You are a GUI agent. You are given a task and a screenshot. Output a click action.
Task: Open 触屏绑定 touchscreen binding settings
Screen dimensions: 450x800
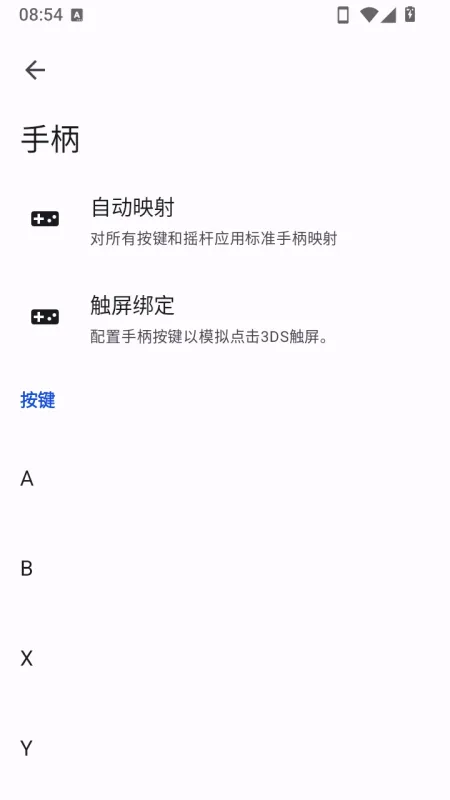tap(225, 318)
